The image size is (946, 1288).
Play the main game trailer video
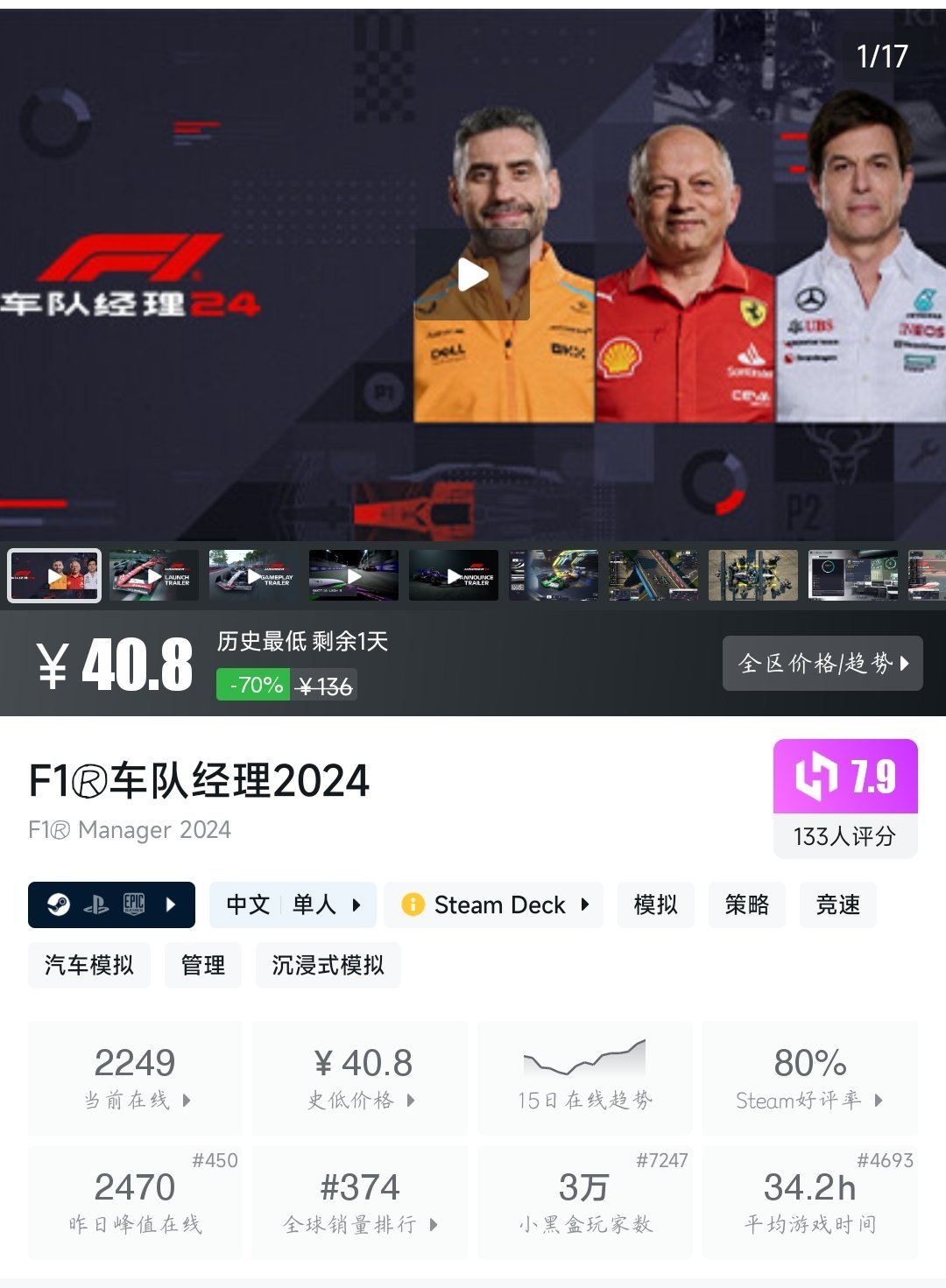pyautogui.click(x=472, y=275)
